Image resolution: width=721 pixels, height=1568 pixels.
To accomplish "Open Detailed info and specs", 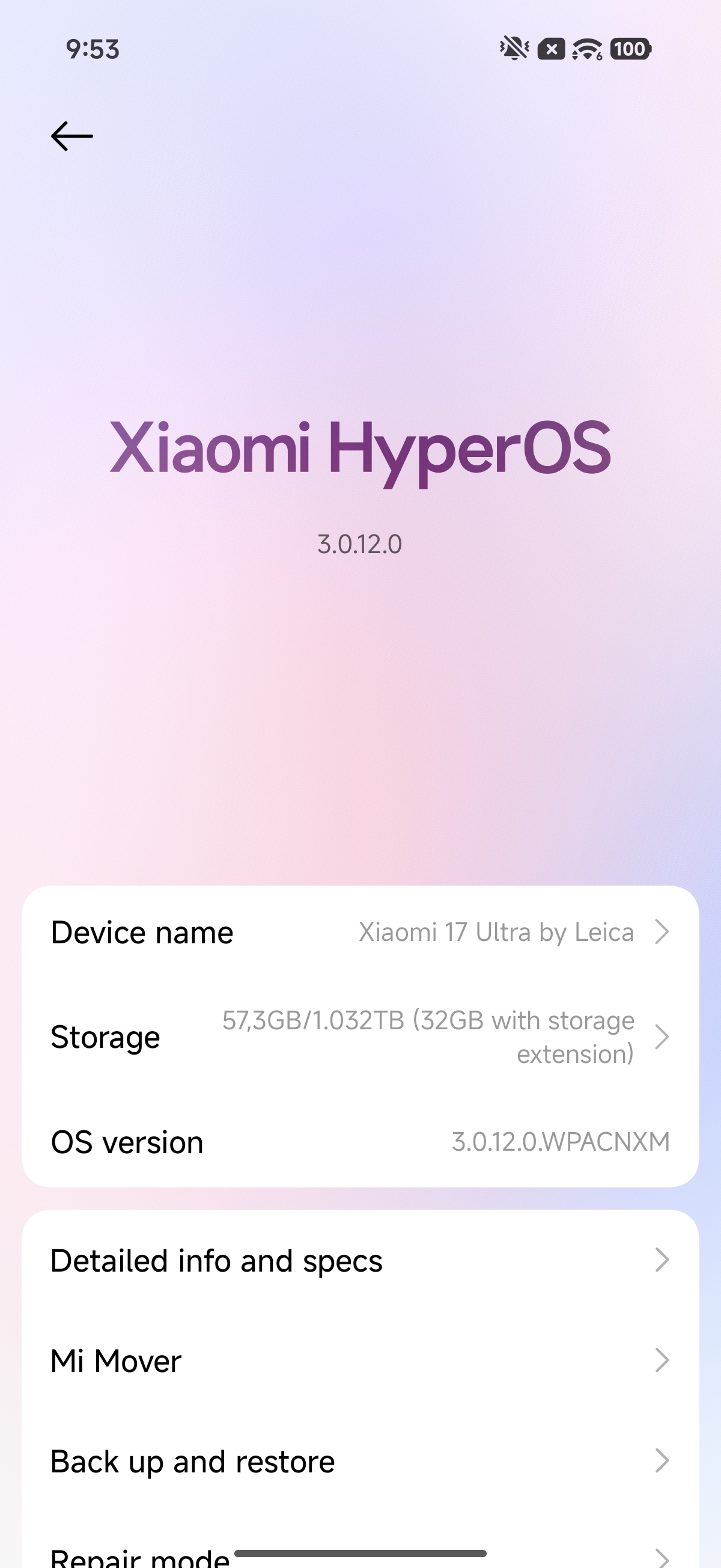I will point(360,1261).
